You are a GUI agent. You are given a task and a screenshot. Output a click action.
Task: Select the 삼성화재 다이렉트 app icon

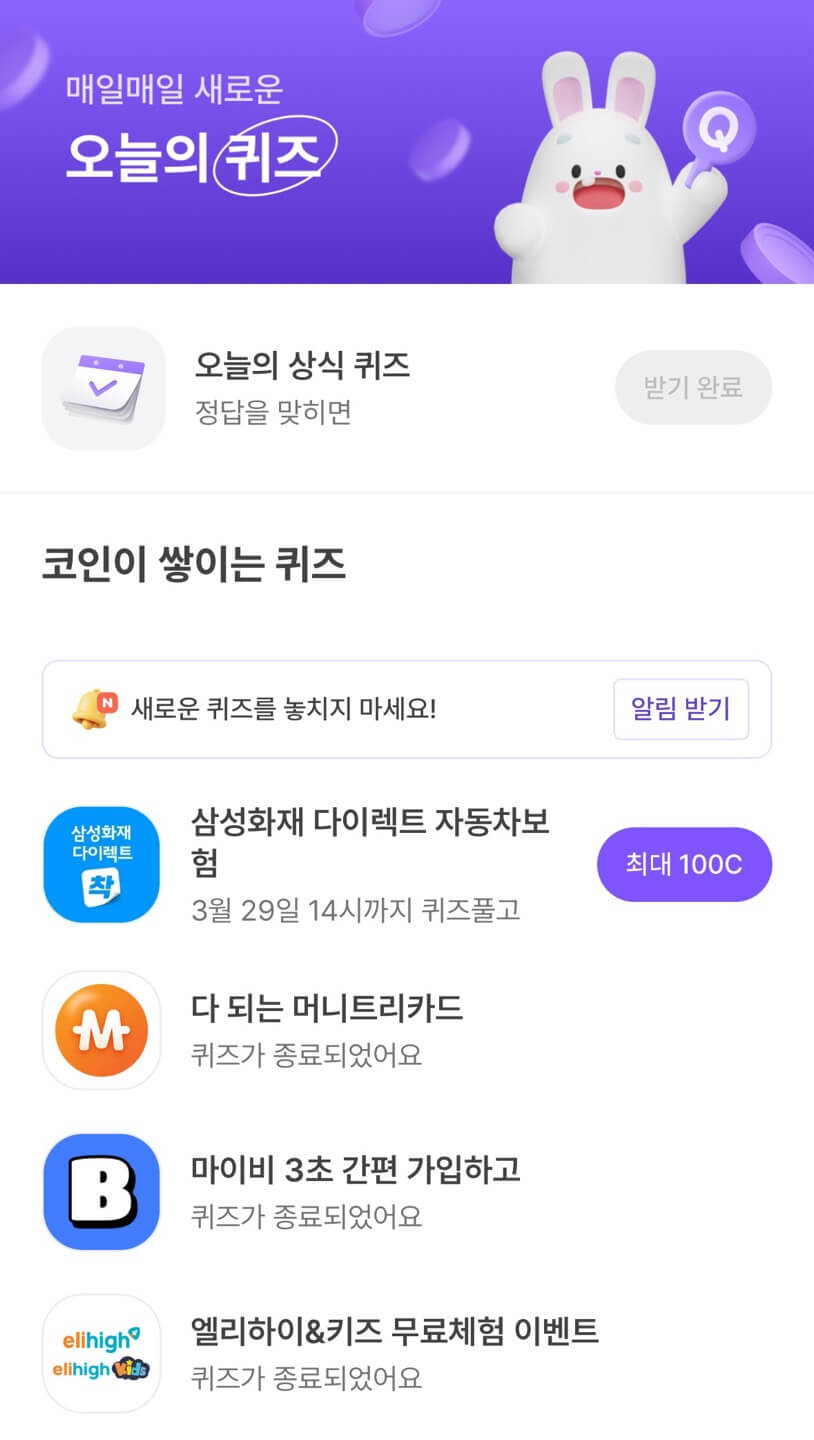click(101, 864)
